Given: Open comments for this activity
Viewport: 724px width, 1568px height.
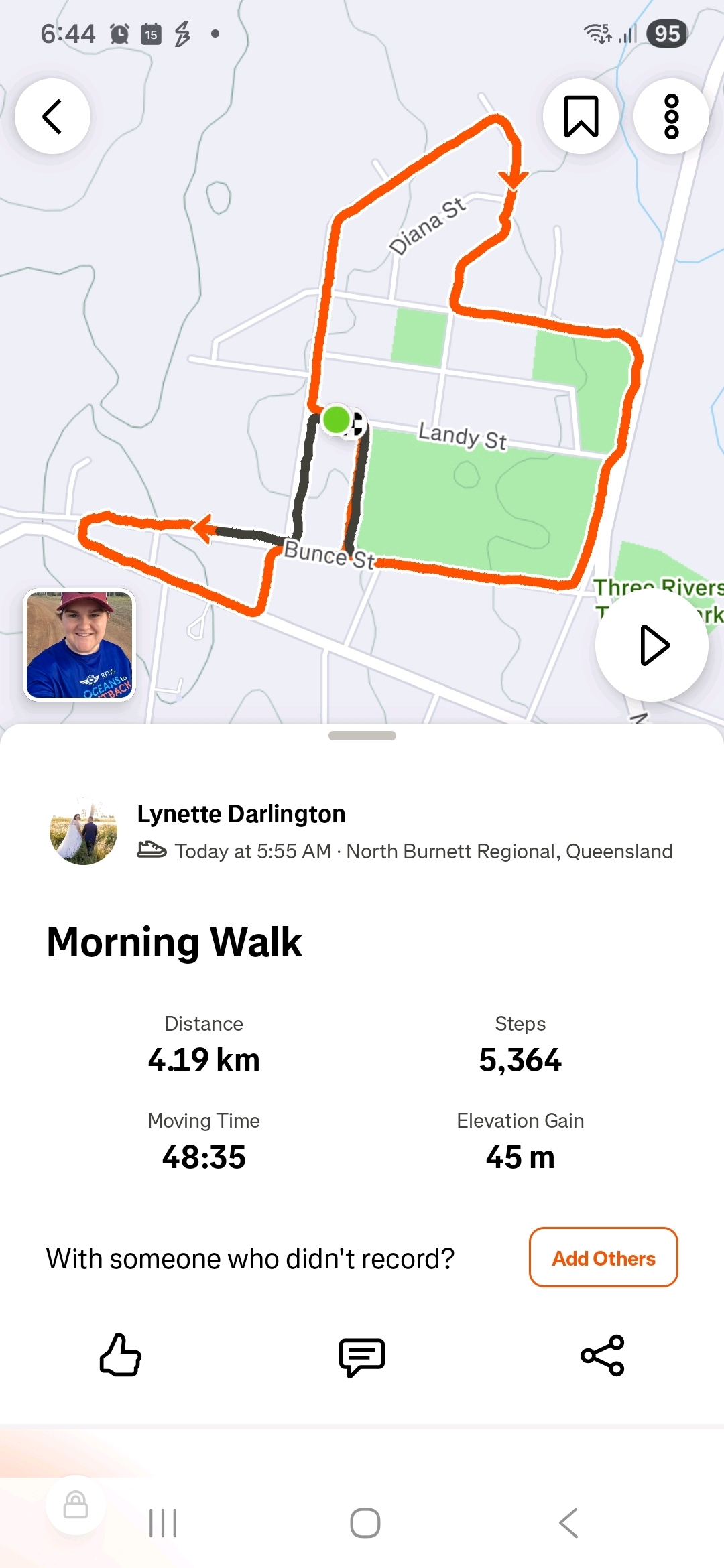Looking at the screenshot, I should click(362, 1356).
